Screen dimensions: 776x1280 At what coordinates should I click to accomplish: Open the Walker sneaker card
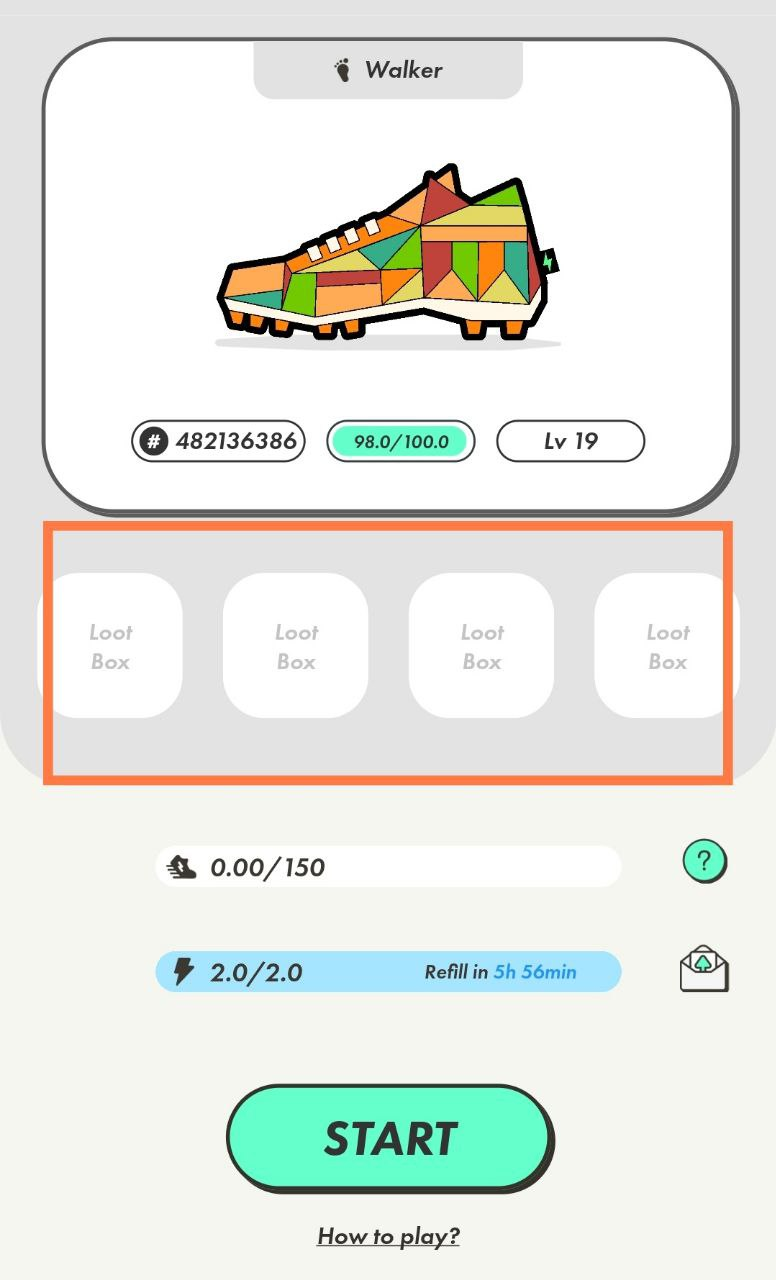point(390,276)
